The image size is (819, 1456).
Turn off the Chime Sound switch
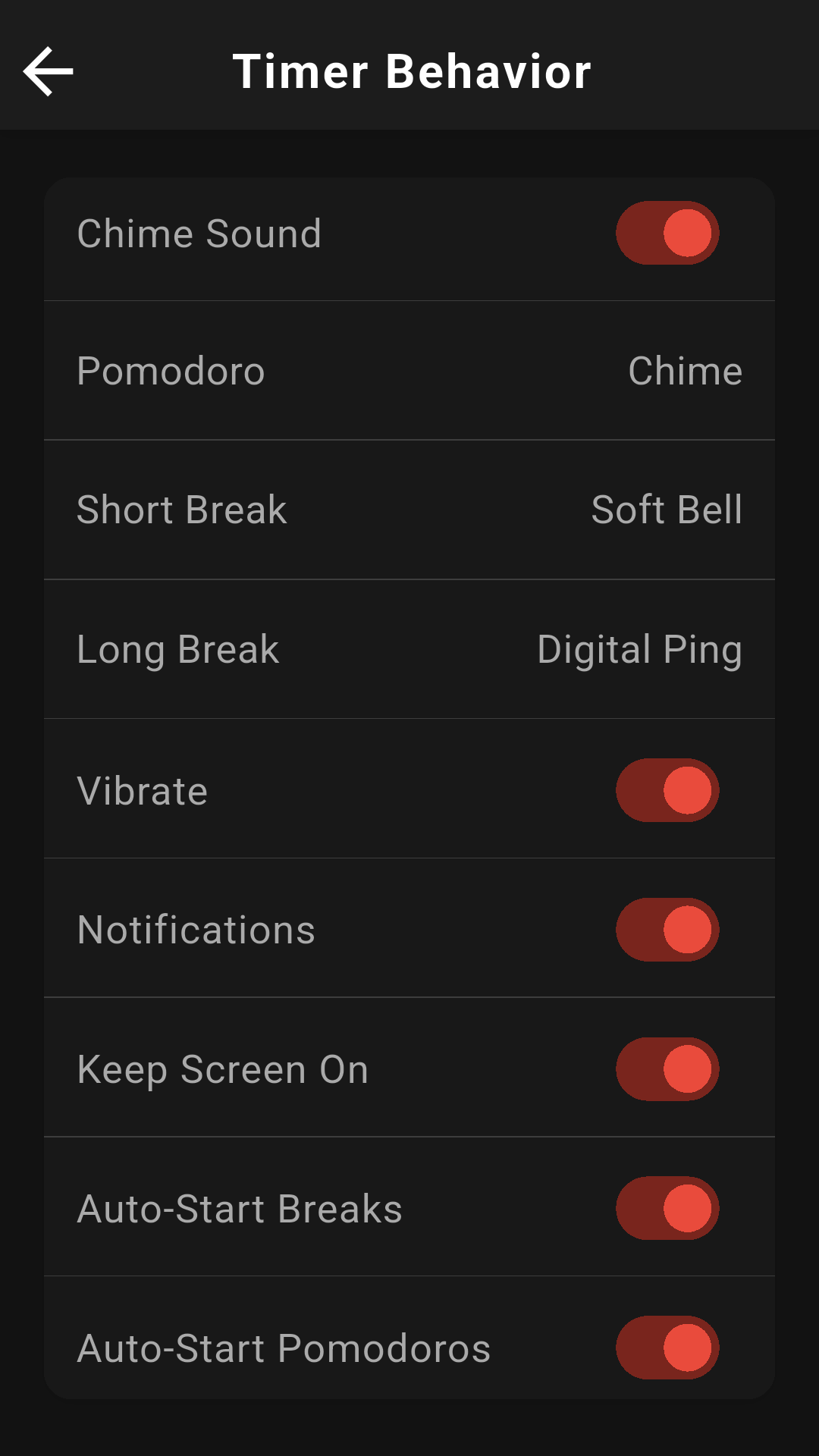[667, 233]
